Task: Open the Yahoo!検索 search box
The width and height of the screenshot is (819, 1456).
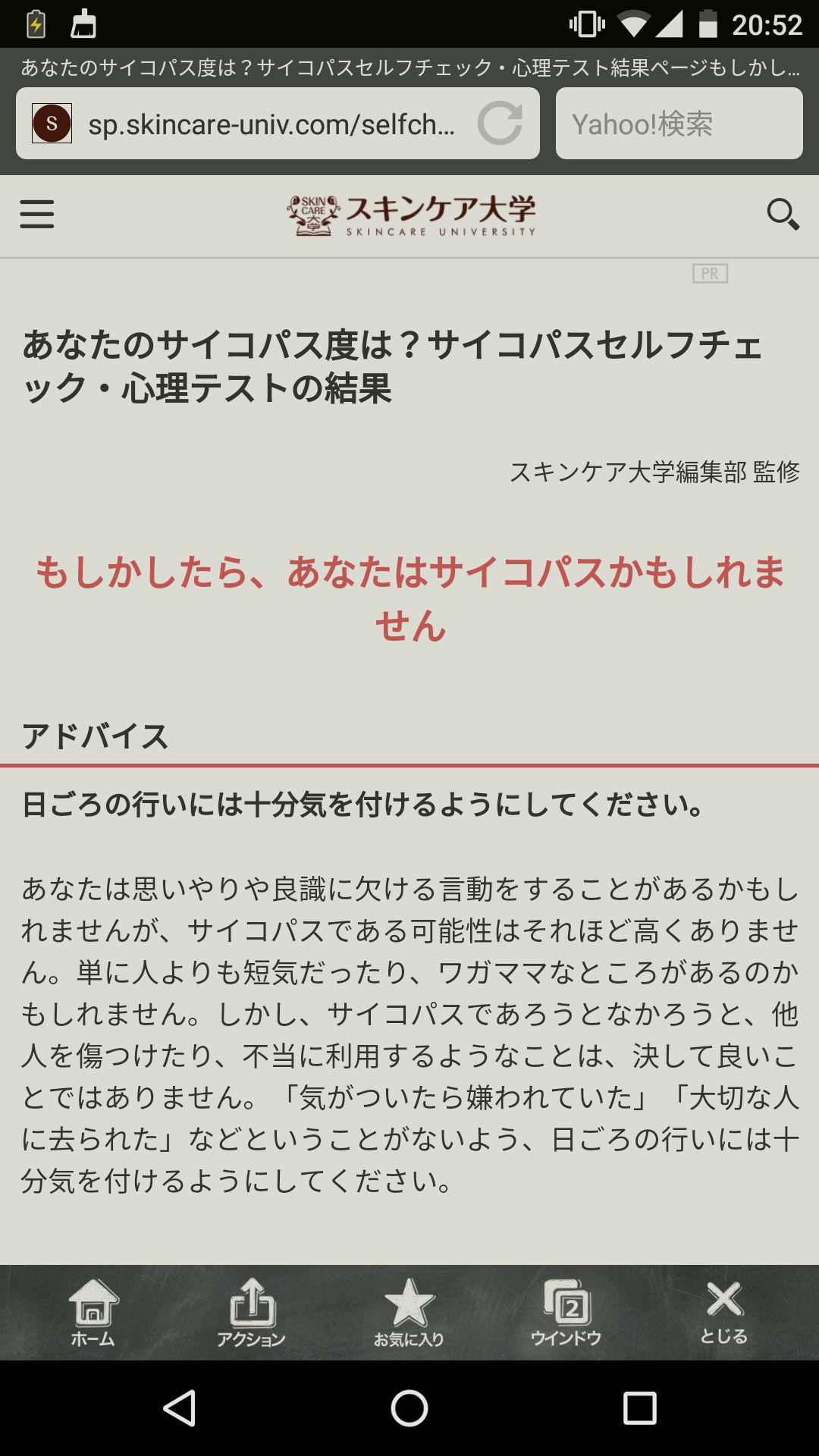Action: 679,124
